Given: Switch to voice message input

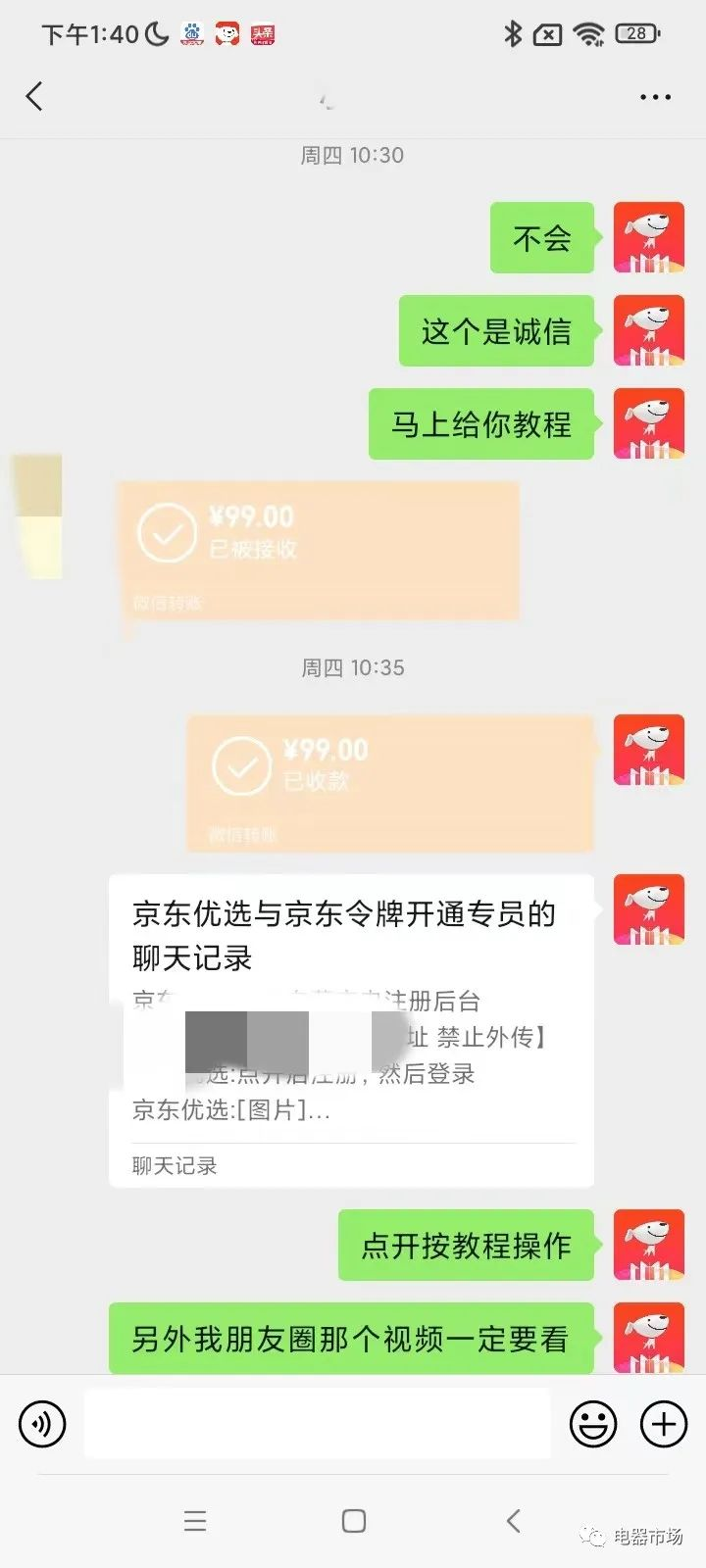Looking at the screenshot, I should pyautogui.click(x=42, y=1424).
